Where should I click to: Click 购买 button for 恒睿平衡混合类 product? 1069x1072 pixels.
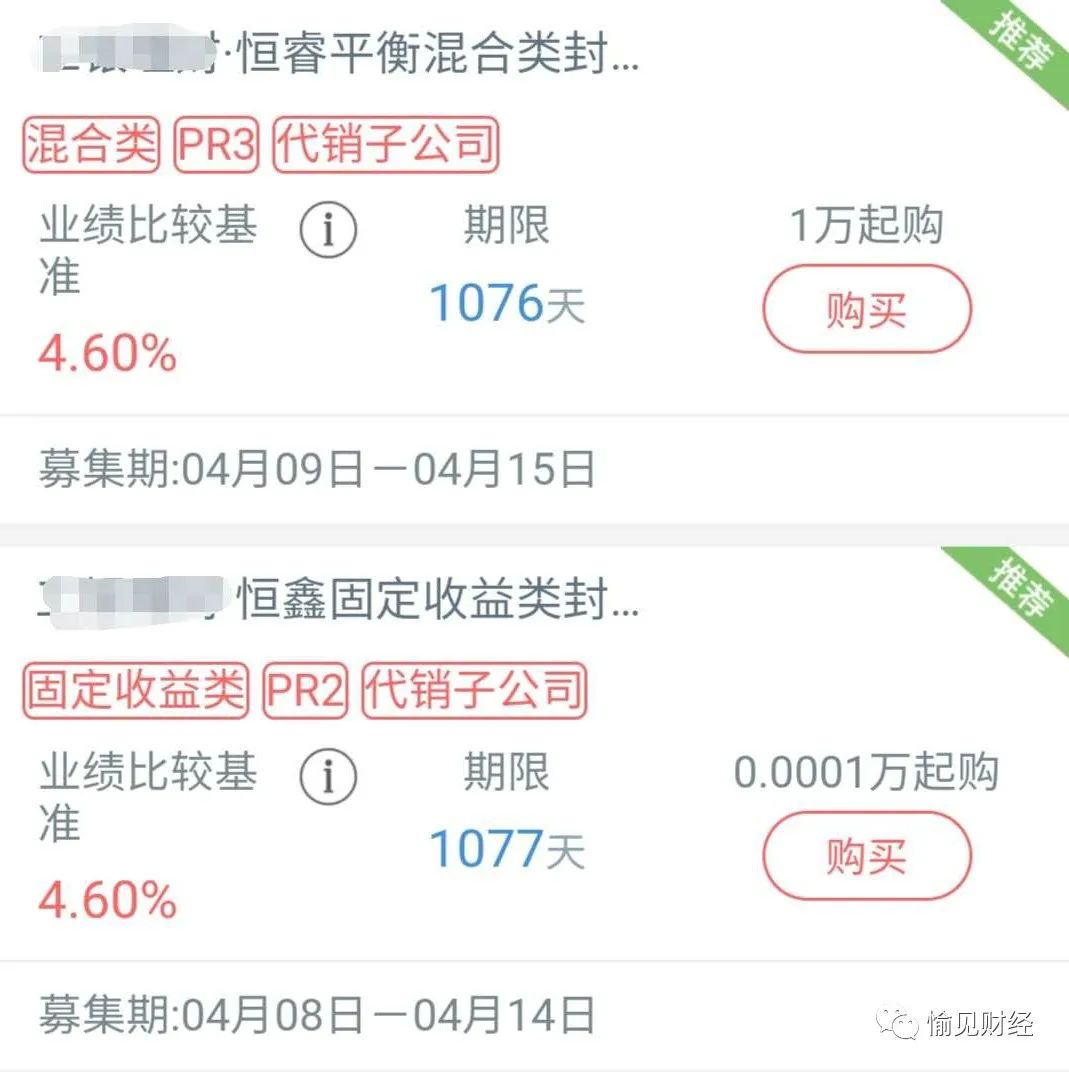(x=866, y=310)
